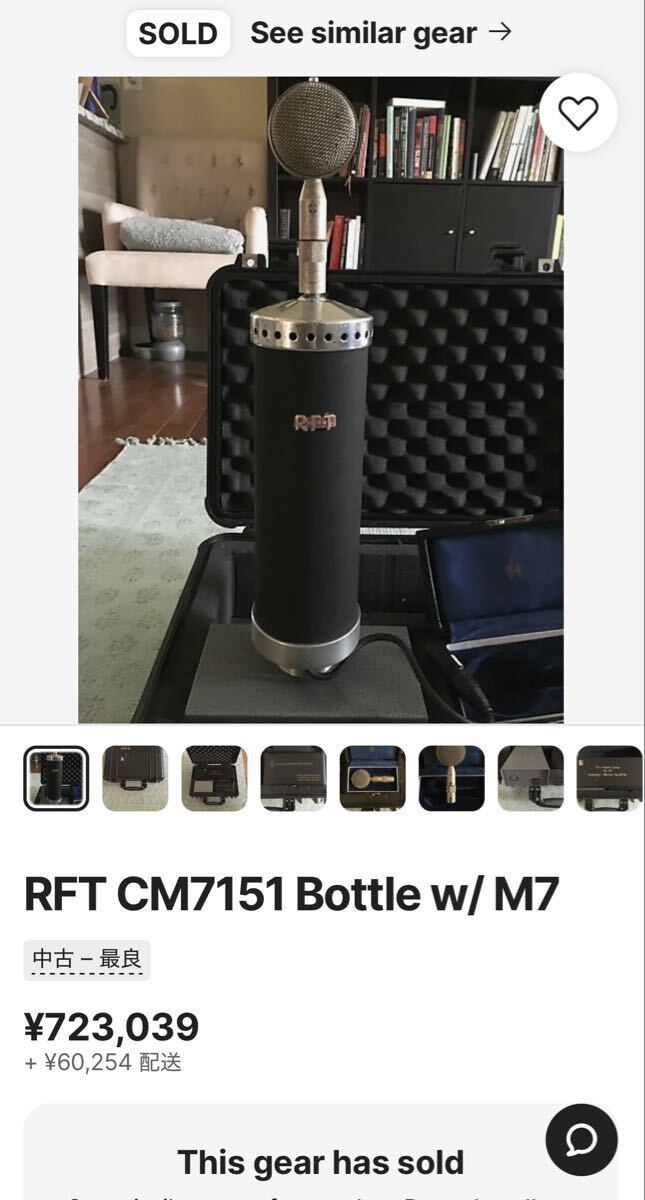This screenshot has height=1200, width=645.
Task: View the fifth thumbnail with microphone in box
Action: tap(372, 778)
